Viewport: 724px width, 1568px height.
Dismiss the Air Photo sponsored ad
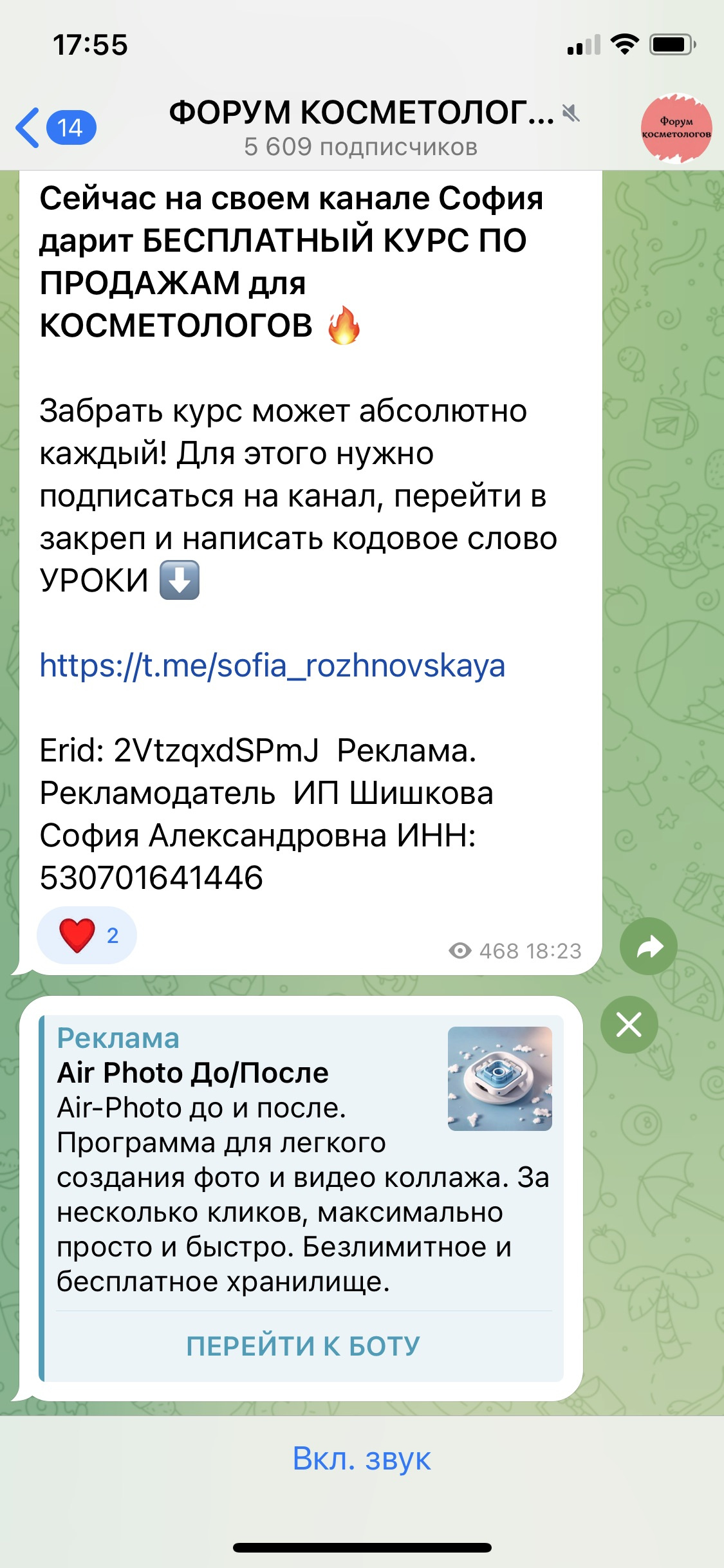[x=629, y=1025]
